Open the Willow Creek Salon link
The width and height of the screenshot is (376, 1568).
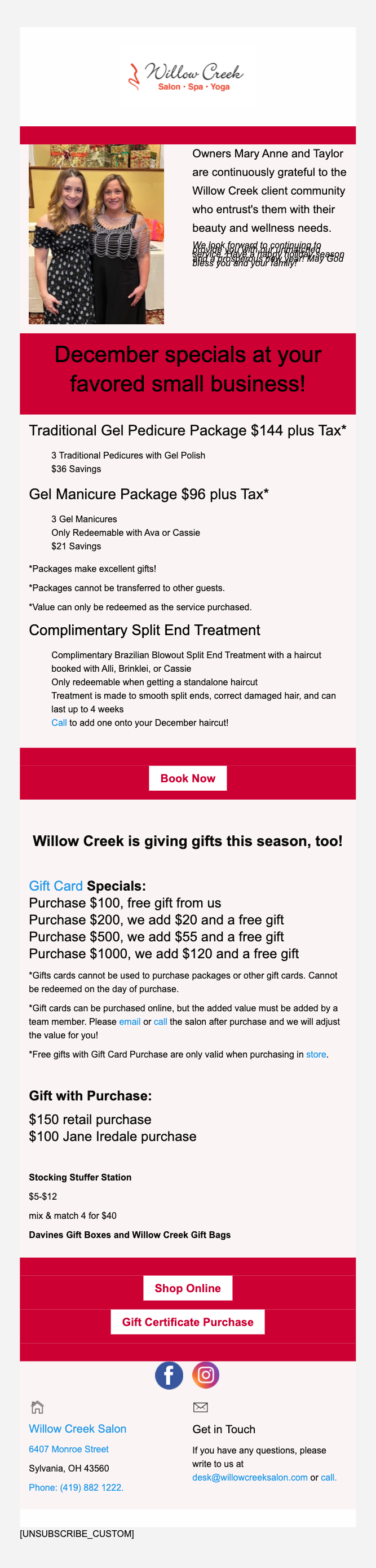click(77, 1429)
